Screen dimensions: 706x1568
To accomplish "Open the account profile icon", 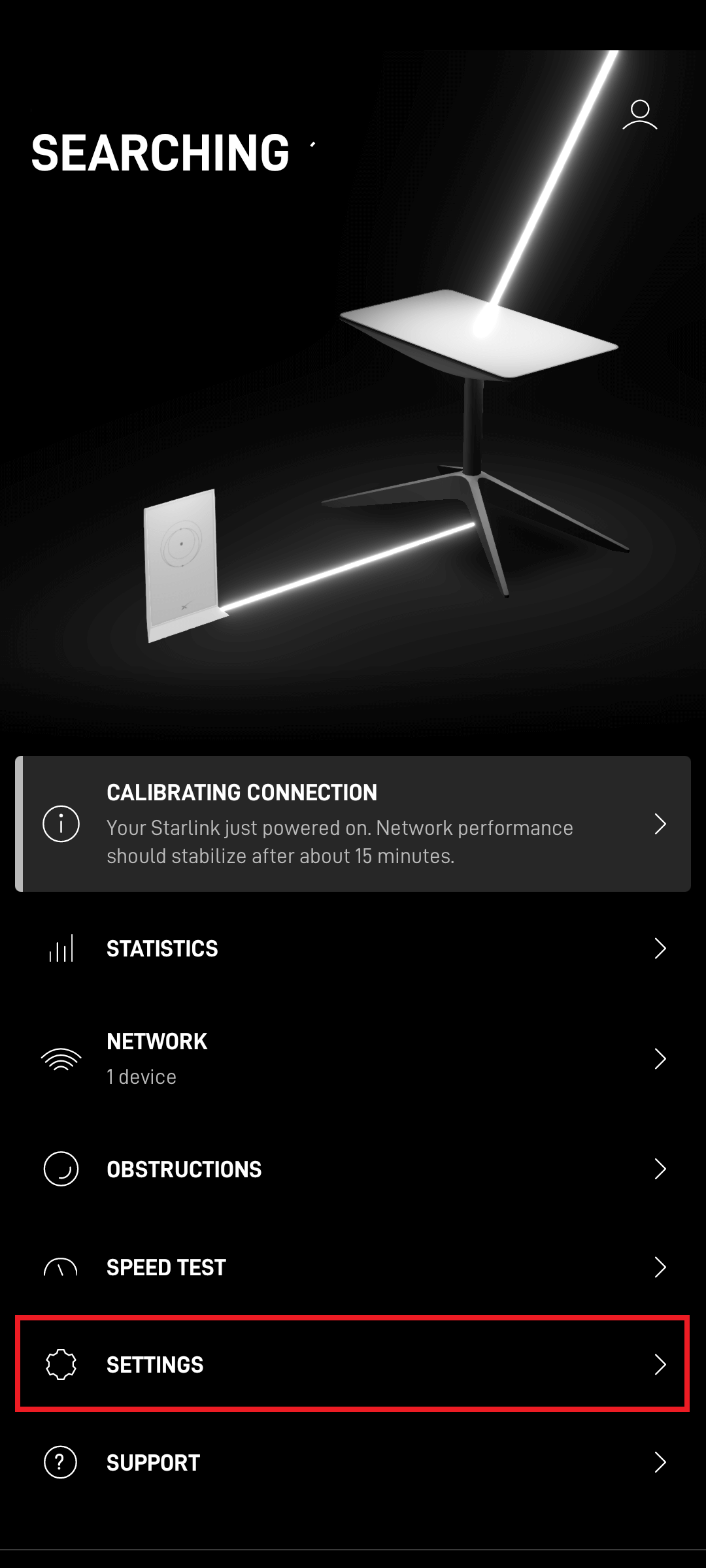I will pyautogui.click(x=639, y=116).
